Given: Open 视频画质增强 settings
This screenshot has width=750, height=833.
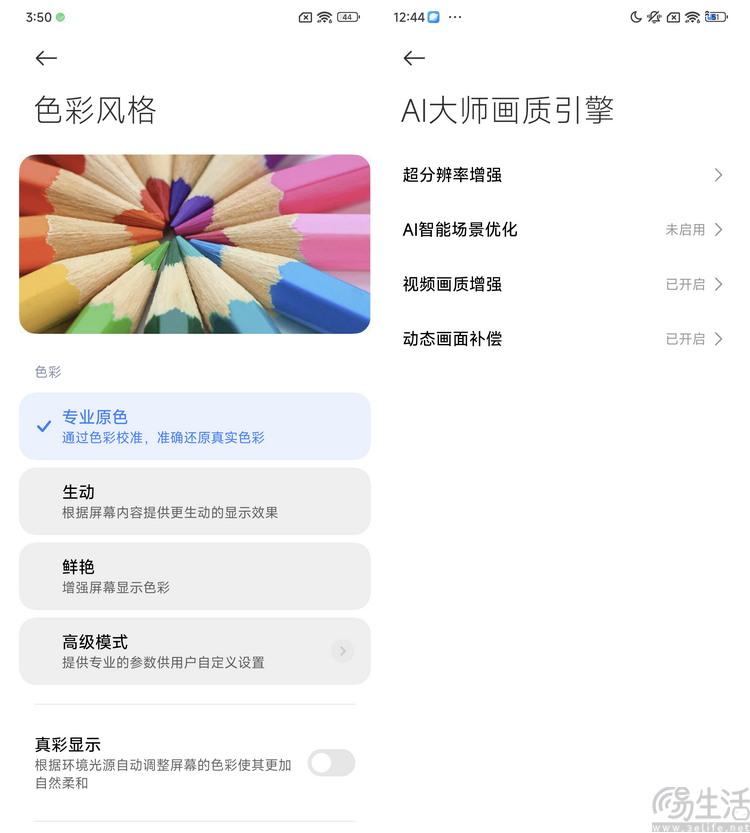Looking at the screenshot, I should click(562, 284).
